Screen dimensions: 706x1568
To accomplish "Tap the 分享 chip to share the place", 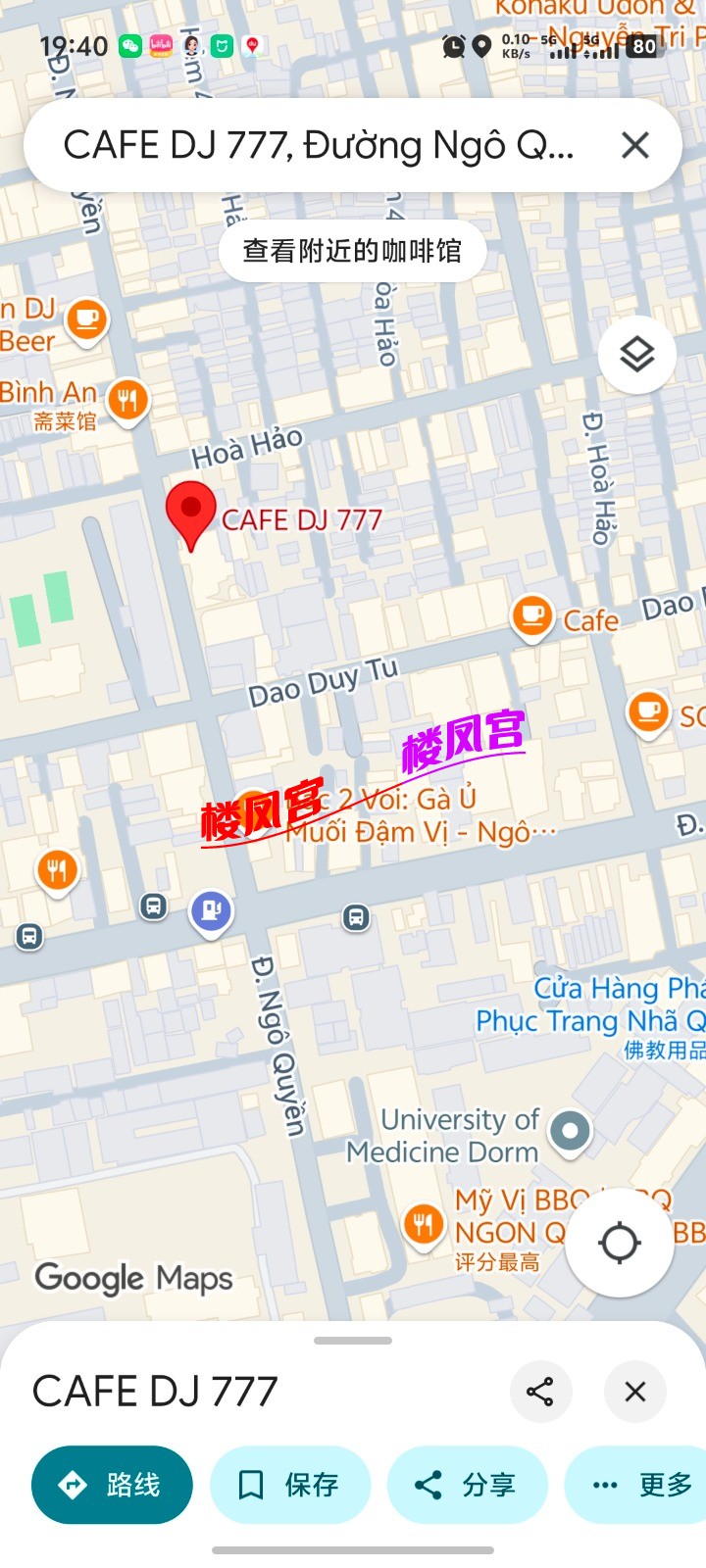I will click(x=467, y=1485).
